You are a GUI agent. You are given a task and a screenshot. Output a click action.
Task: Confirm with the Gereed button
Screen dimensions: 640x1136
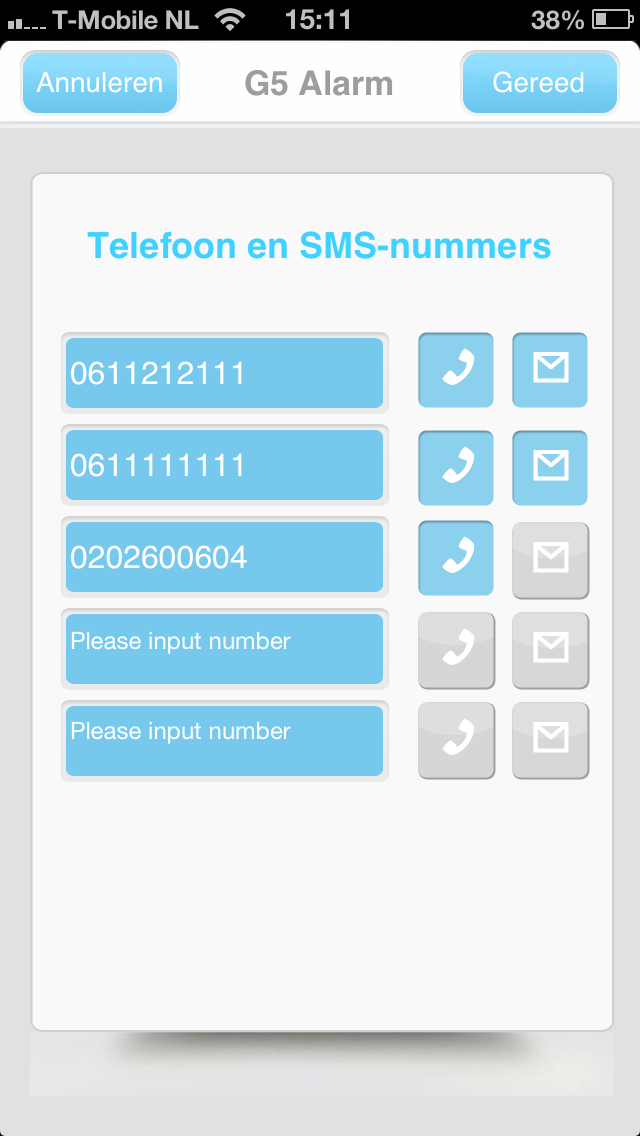pyautogui.click(x=539, y=83)
